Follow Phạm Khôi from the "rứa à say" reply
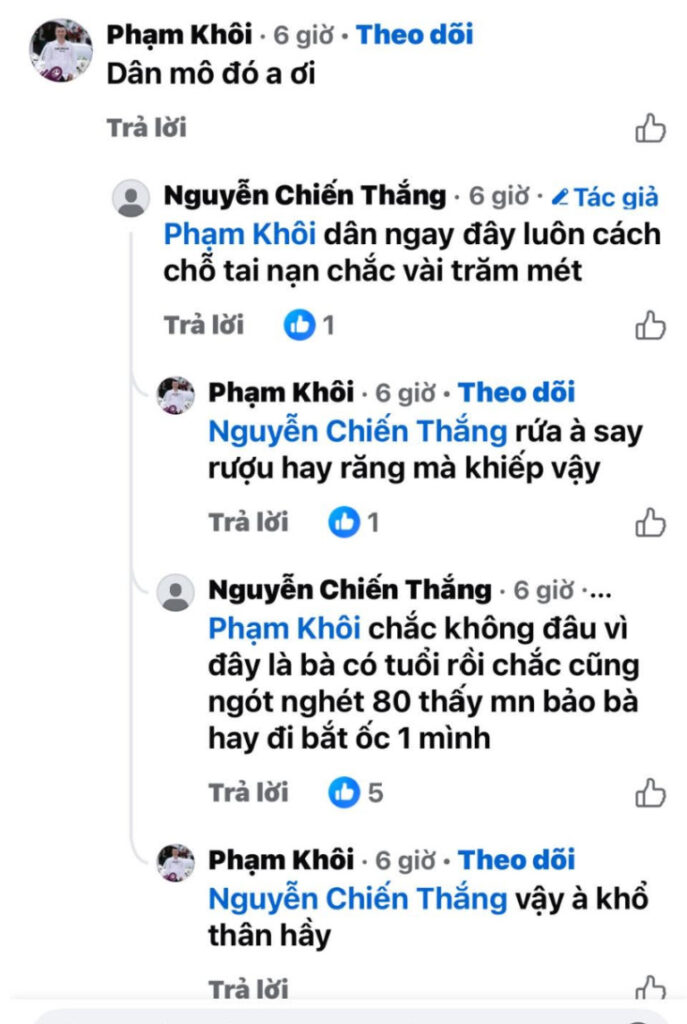This screenshot has width=687, height=1024. (516, 392)
